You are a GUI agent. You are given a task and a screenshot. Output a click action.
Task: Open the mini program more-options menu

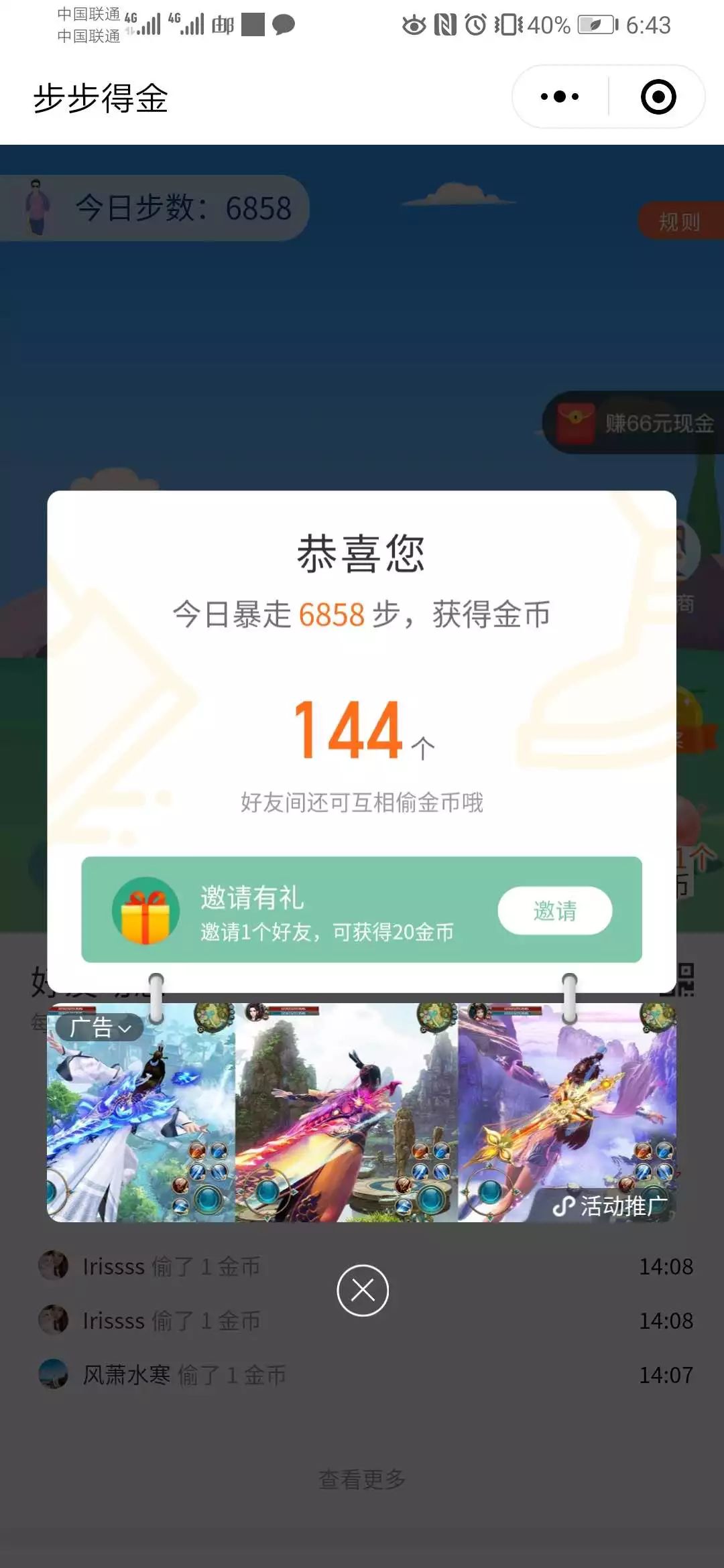pyautogui.click(x=560, y=96)
